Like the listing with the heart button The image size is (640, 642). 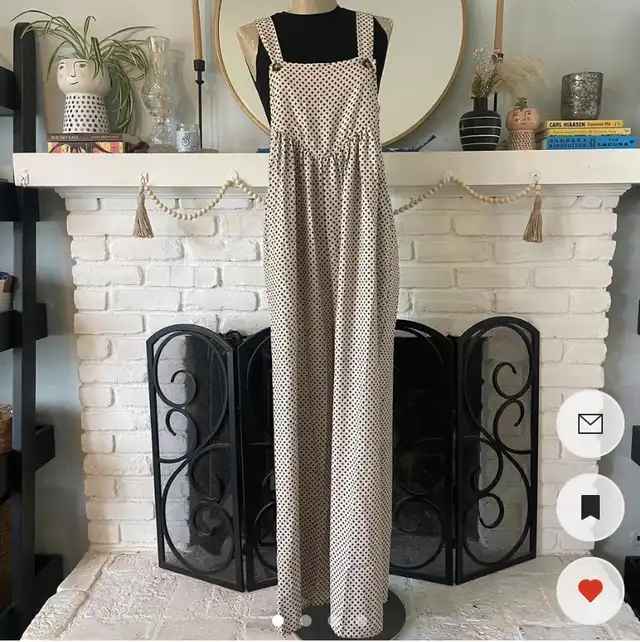(590, 590)
